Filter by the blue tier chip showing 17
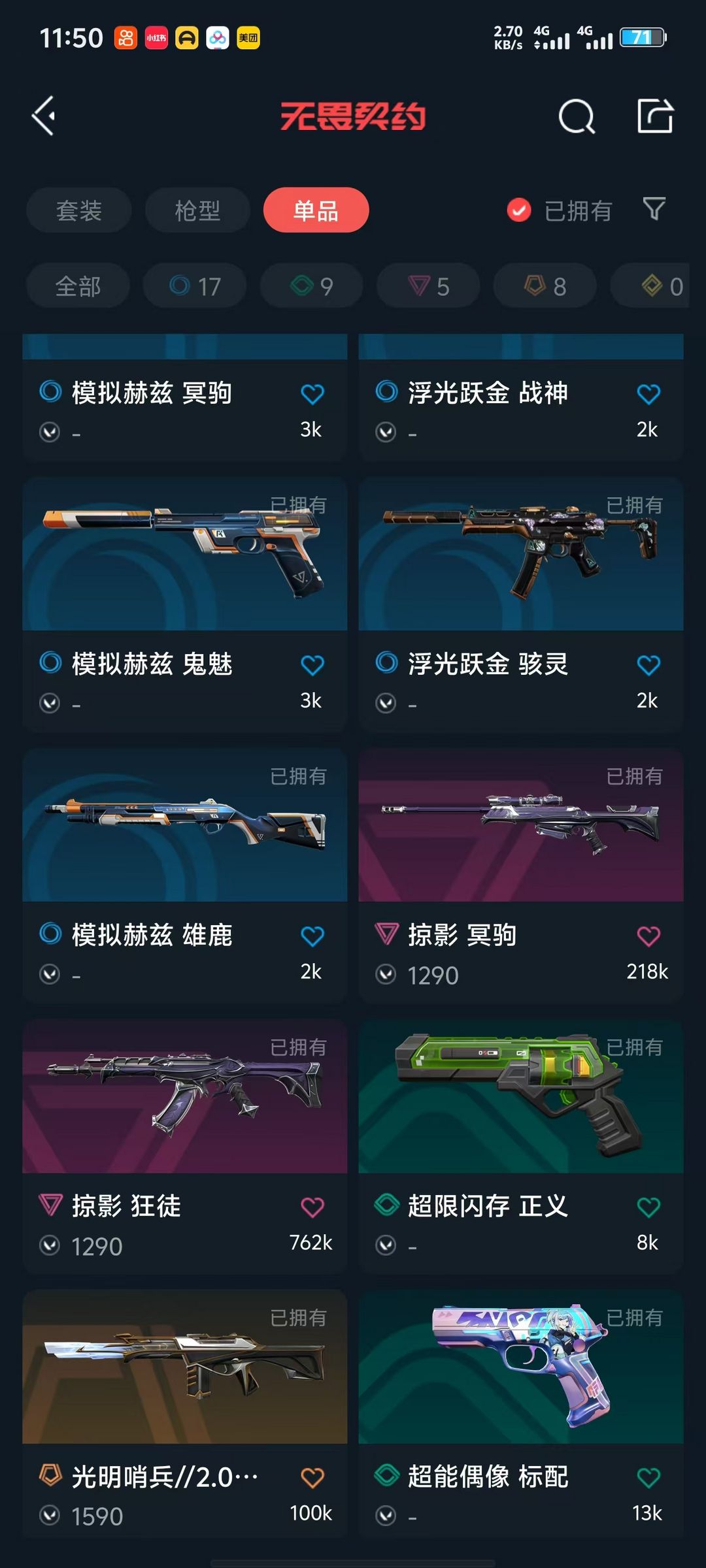 click(x=195, y=286)
